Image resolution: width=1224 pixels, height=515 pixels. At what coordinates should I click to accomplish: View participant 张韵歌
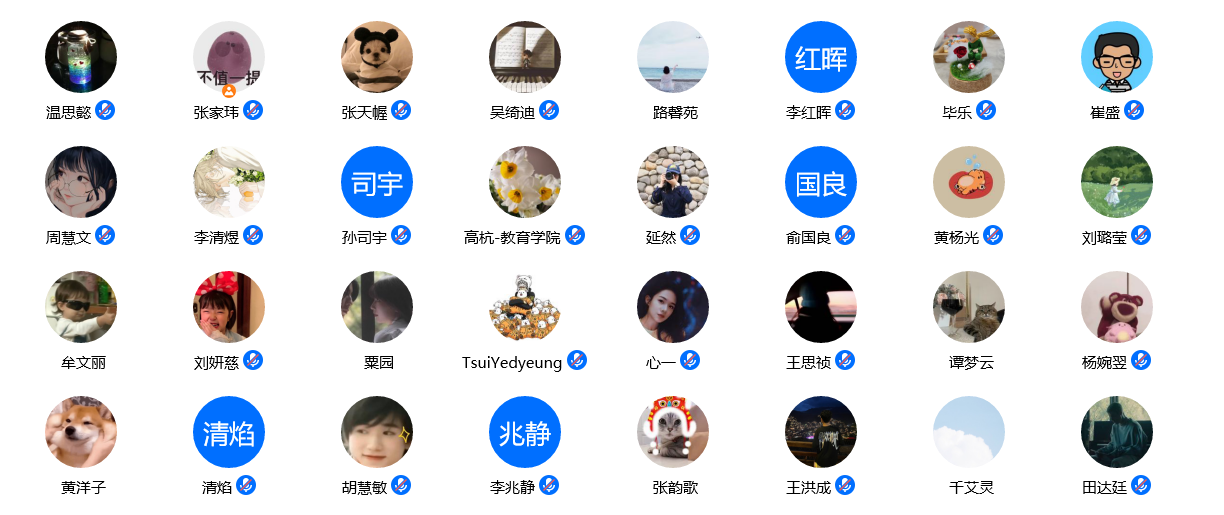click(x=673, y=432)
